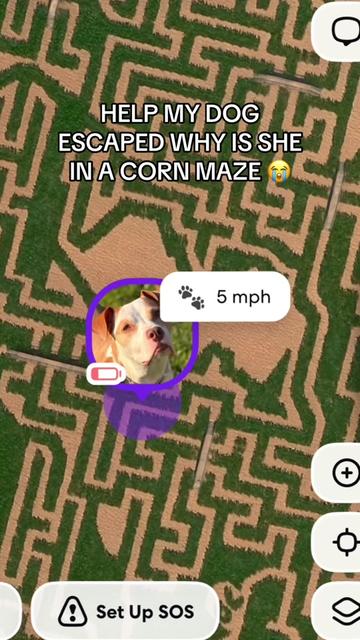360x640 pixels.
Task: Tap the 5 mph speed bubble
Action: click(225, 297)
